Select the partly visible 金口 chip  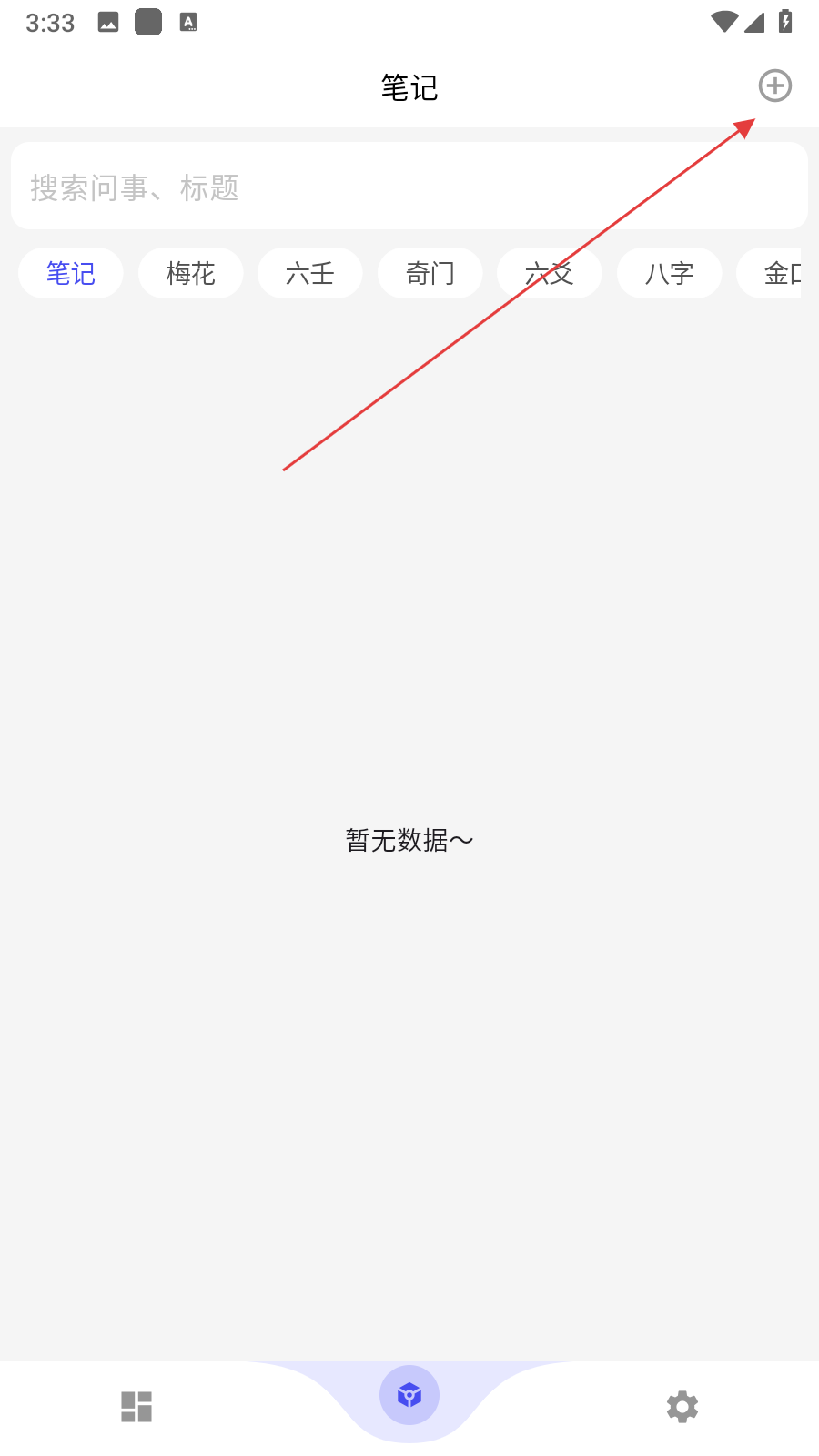(775, 273)
